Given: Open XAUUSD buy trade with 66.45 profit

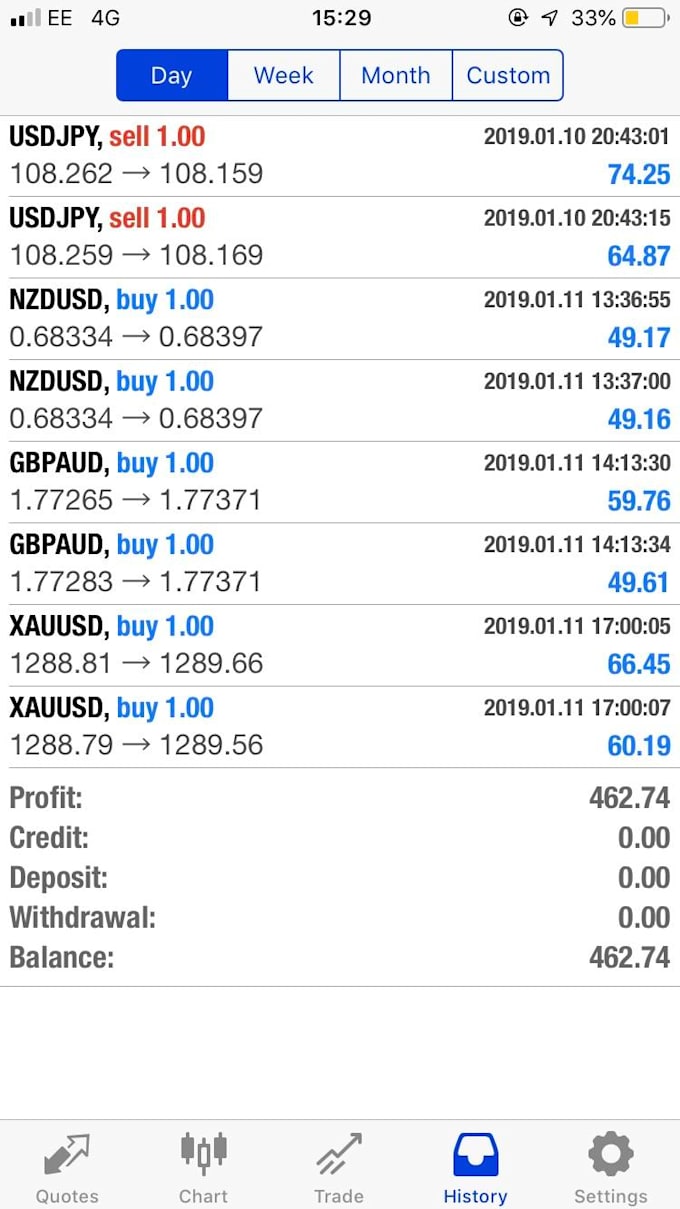Looking at the screenshot, I should click(x=340, y=646).
